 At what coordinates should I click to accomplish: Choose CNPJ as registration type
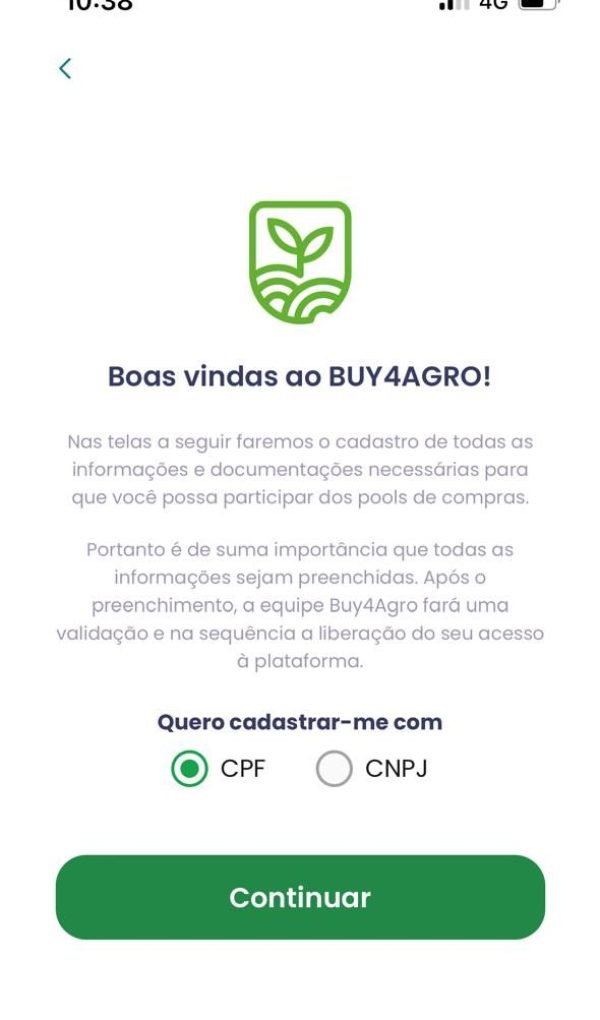pos(334,770)
